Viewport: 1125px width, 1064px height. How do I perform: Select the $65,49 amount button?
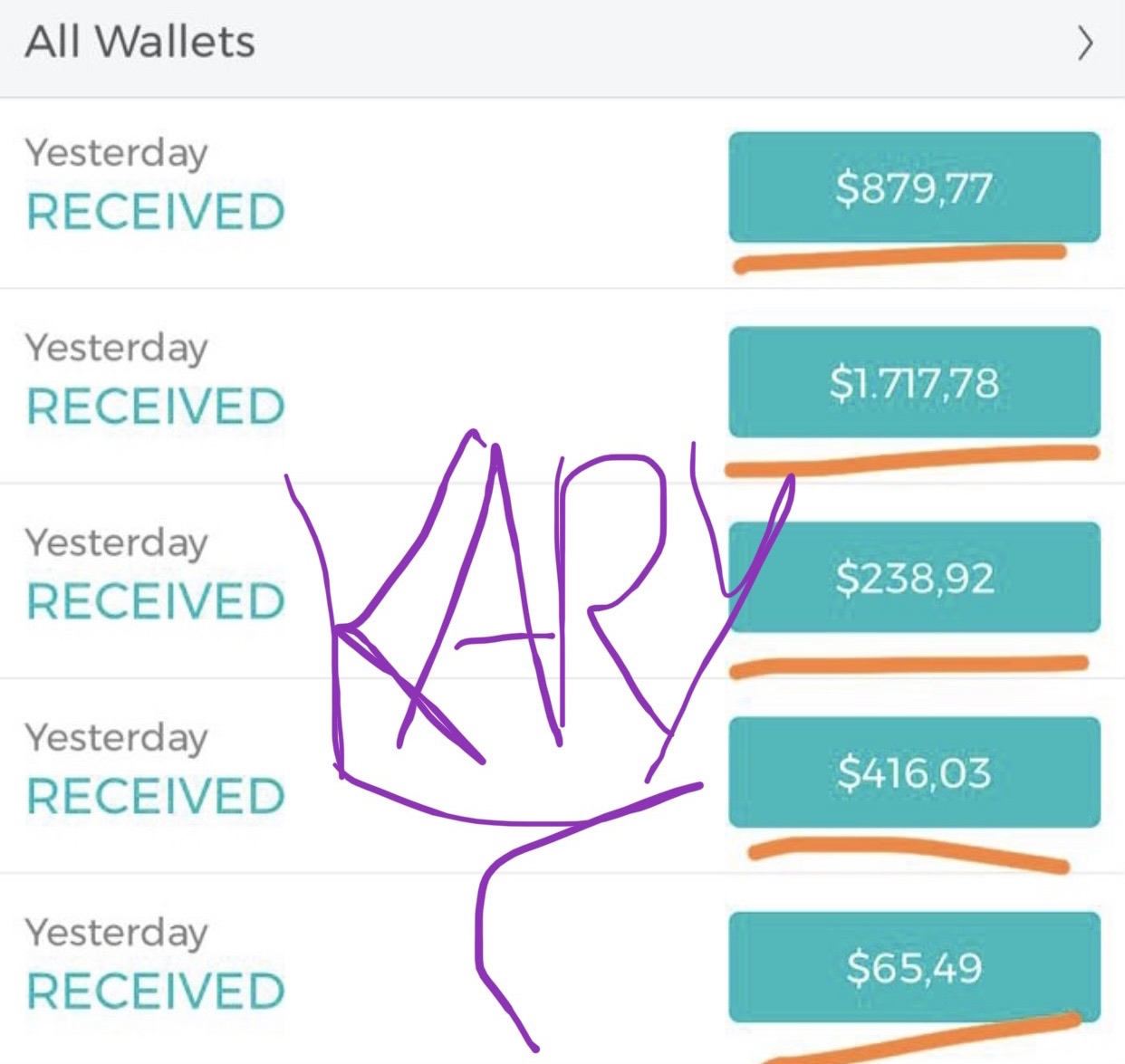click(x=914, y=967)
